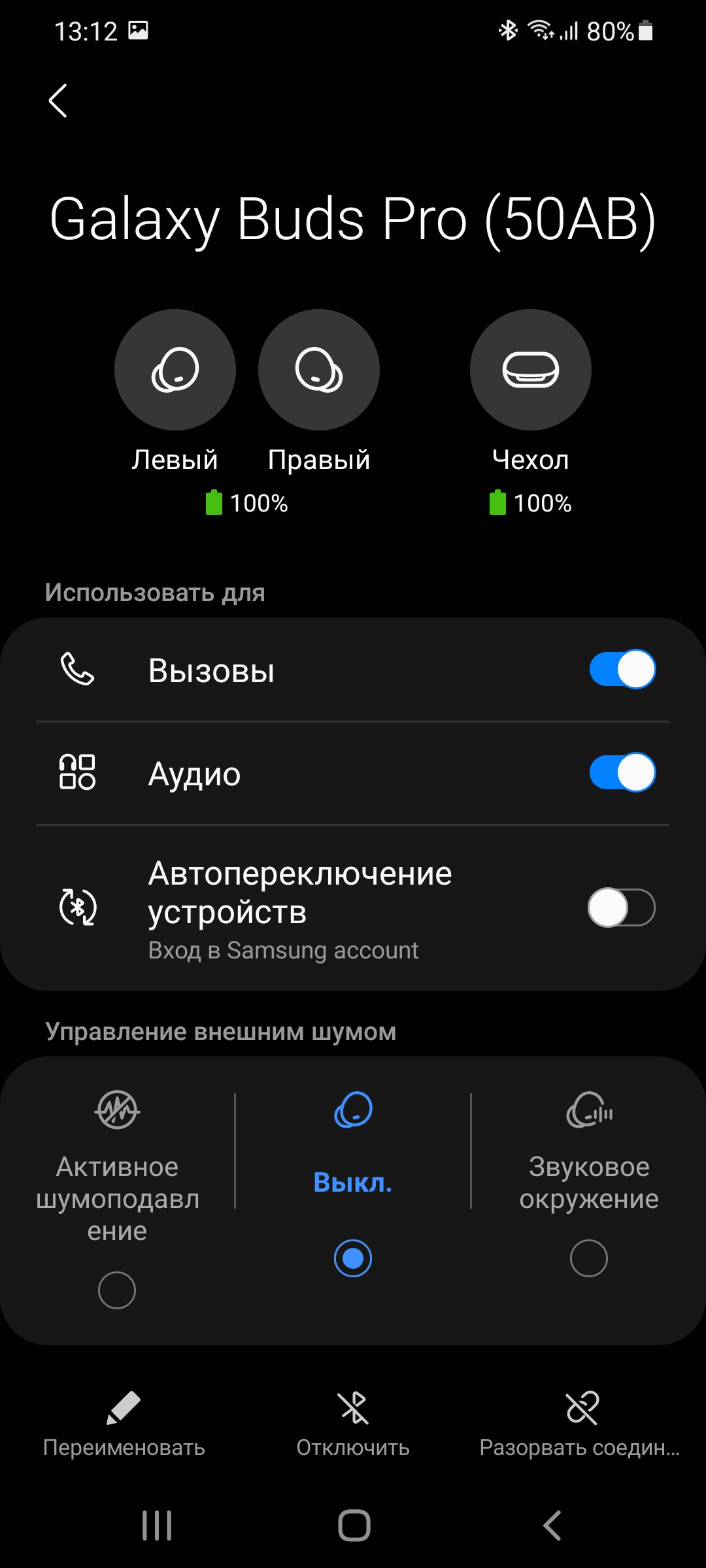Unpair device via Разорвать соединение

point(580,1424)
